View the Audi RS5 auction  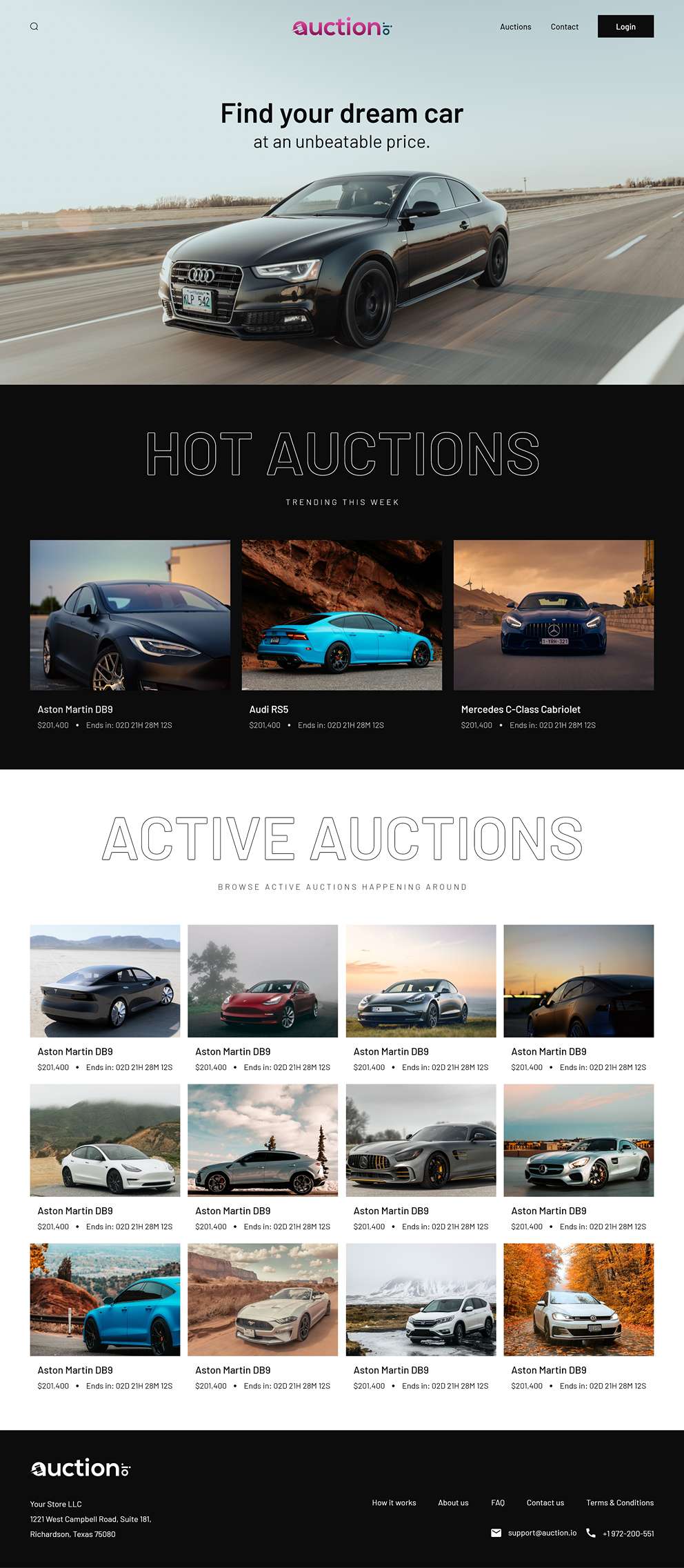click(341, 615)
